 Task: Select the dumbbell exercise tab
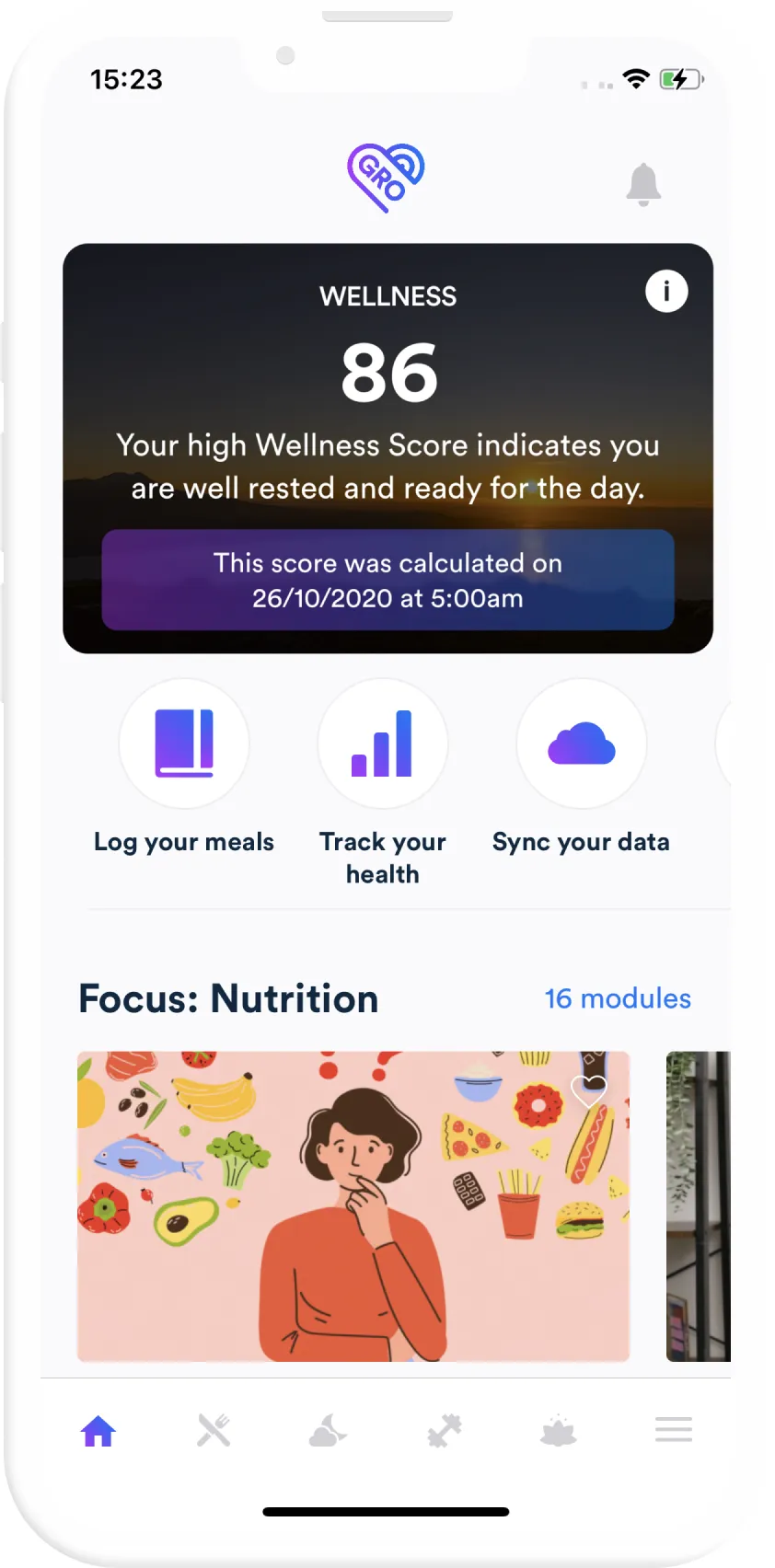click(444, 1431)
